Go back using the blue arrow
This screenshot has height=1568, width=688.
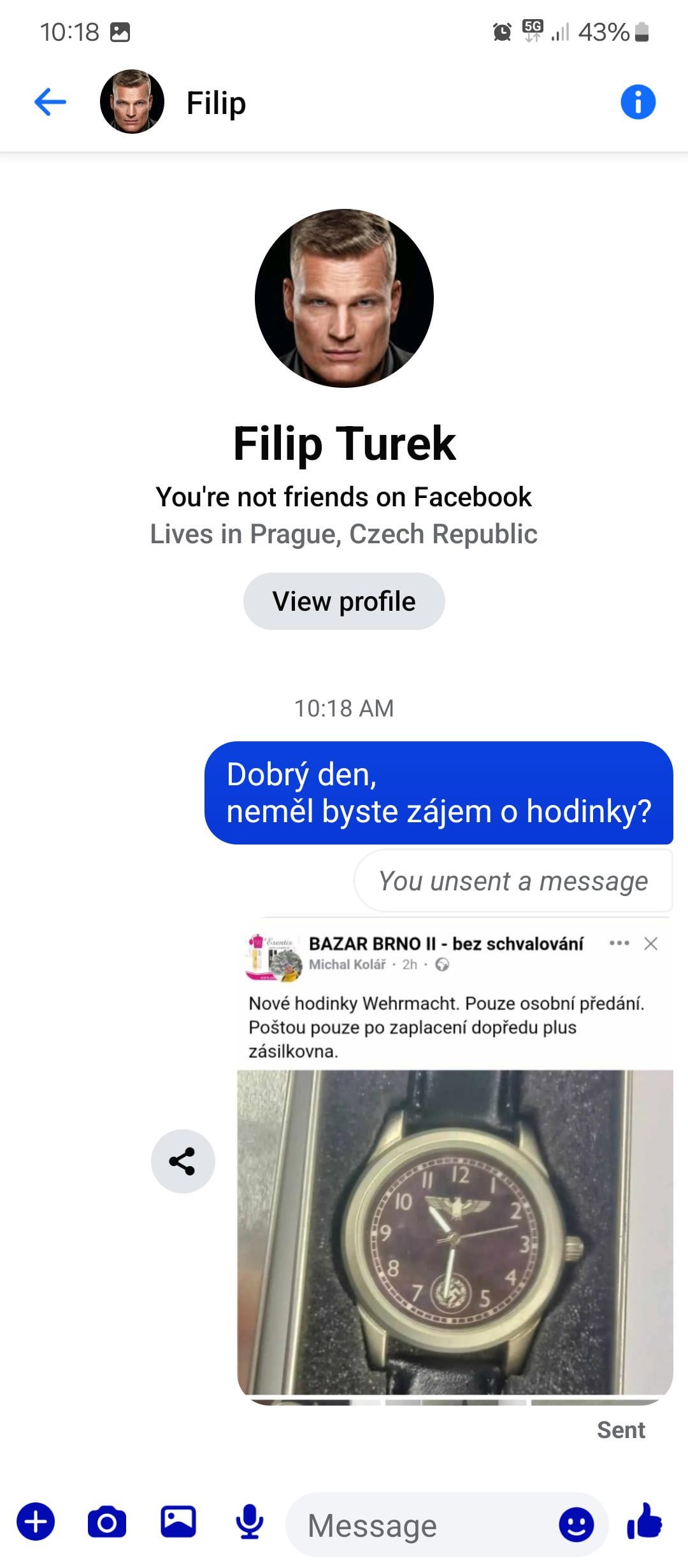click(x=50, y=102)
